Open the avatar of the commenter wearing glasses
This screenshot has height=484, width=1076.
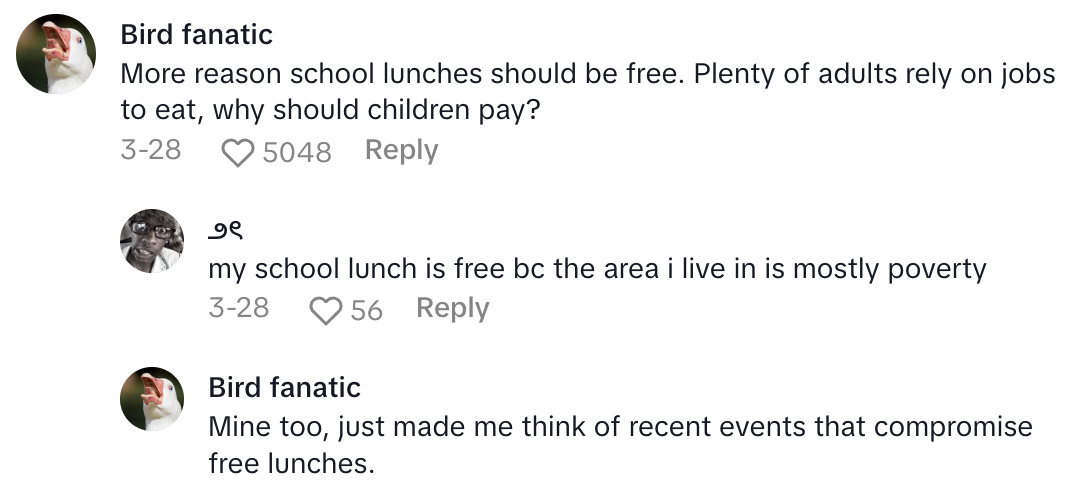coord(152,241)
